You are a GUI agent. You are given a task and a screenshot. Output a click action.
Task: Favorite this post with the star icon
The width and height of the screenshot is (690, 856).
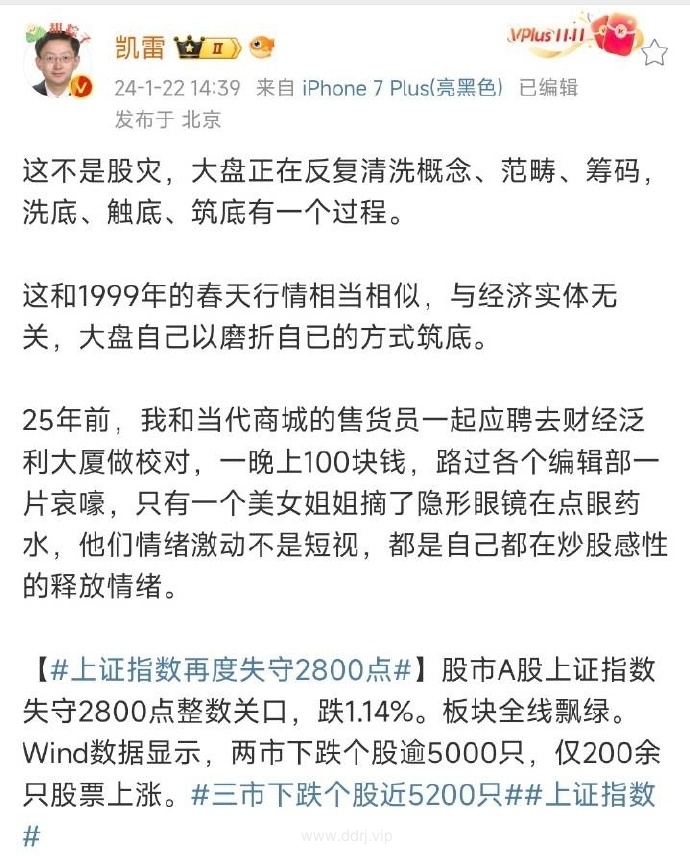[x=653, y=53]
